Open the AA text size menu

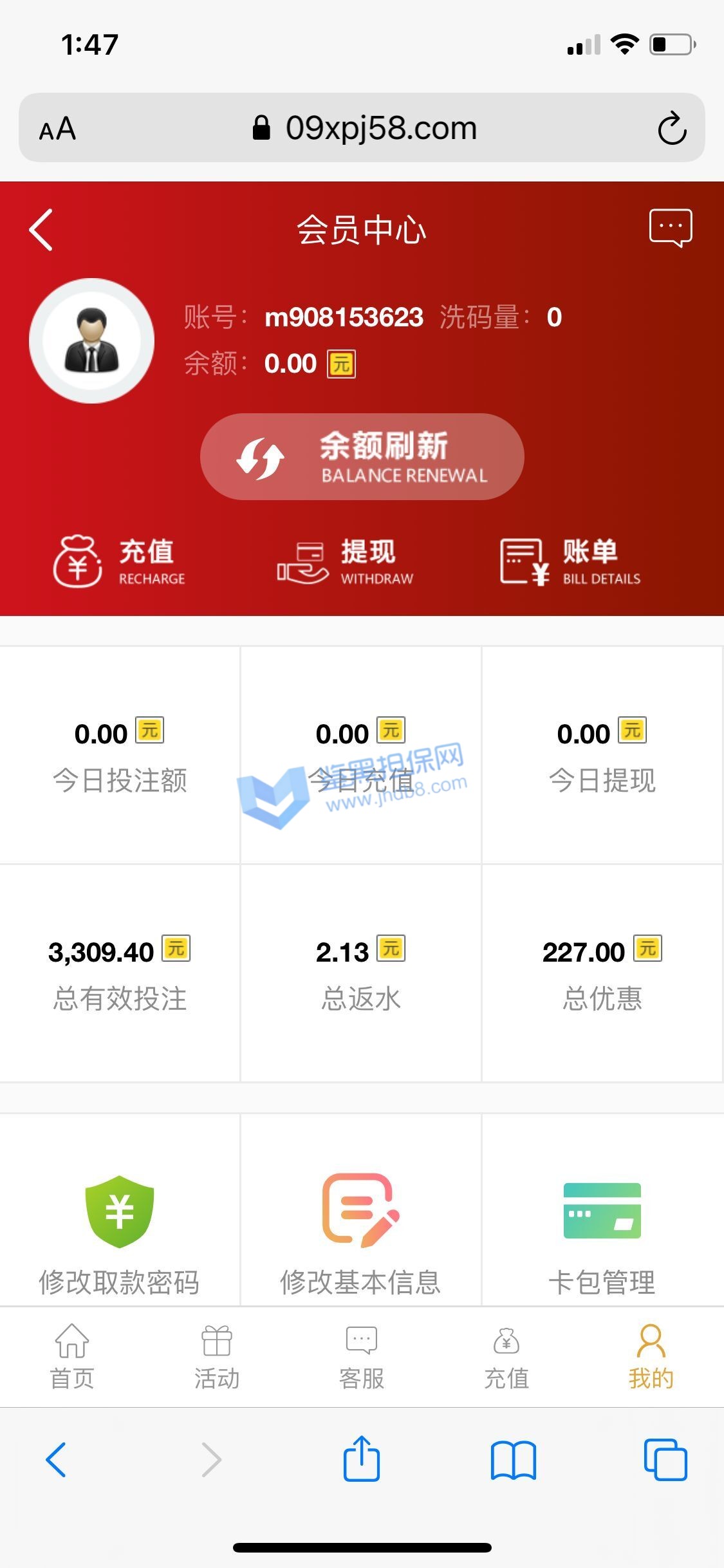click(x=58, y=129)
